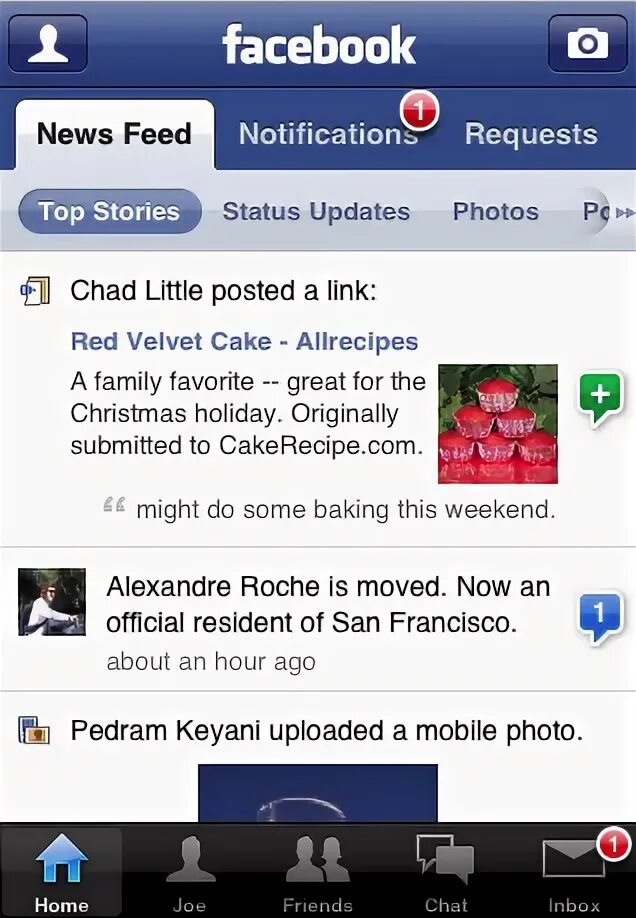Switch to the Requests tab

click(x=530, y=134)
